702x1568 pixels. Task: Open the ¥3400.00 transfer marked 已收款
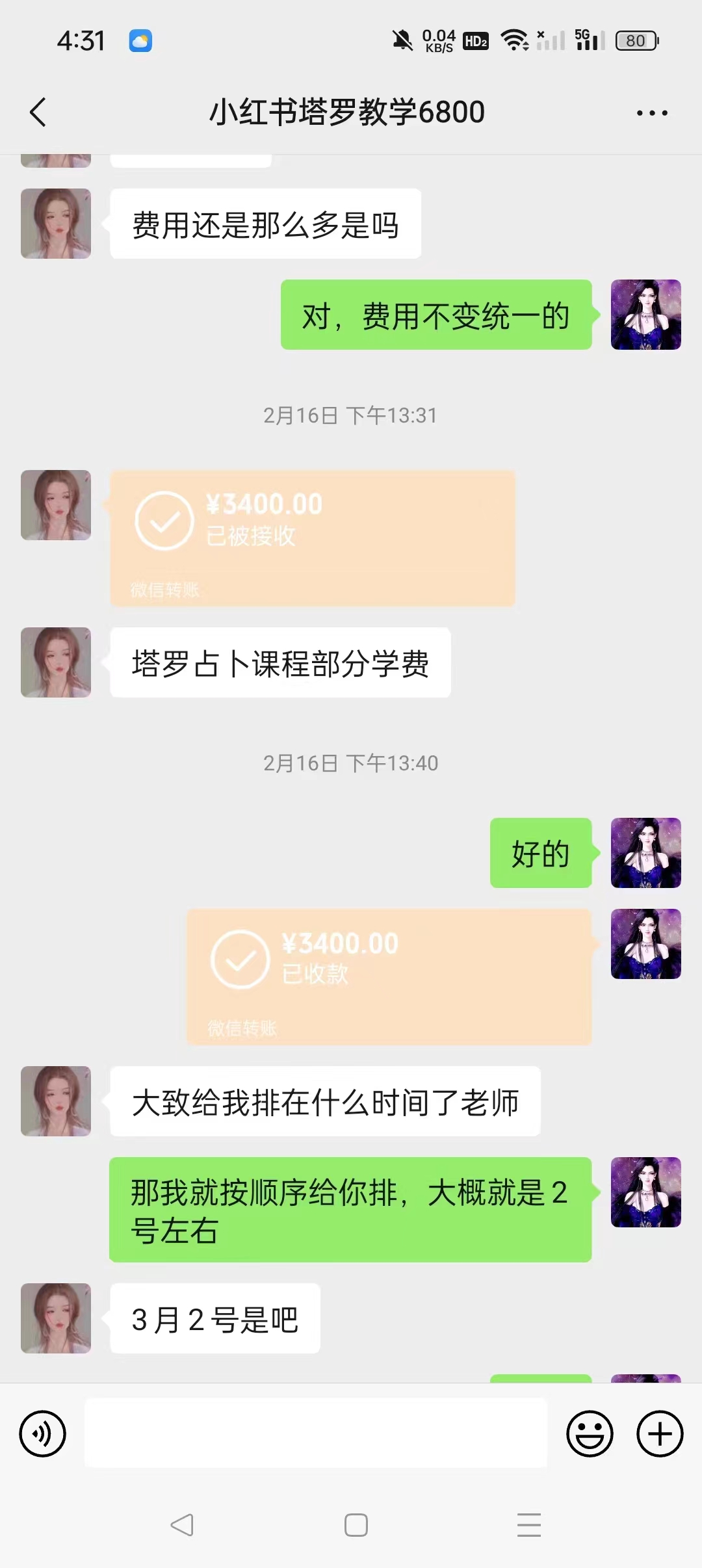click(x=389, y=976)
